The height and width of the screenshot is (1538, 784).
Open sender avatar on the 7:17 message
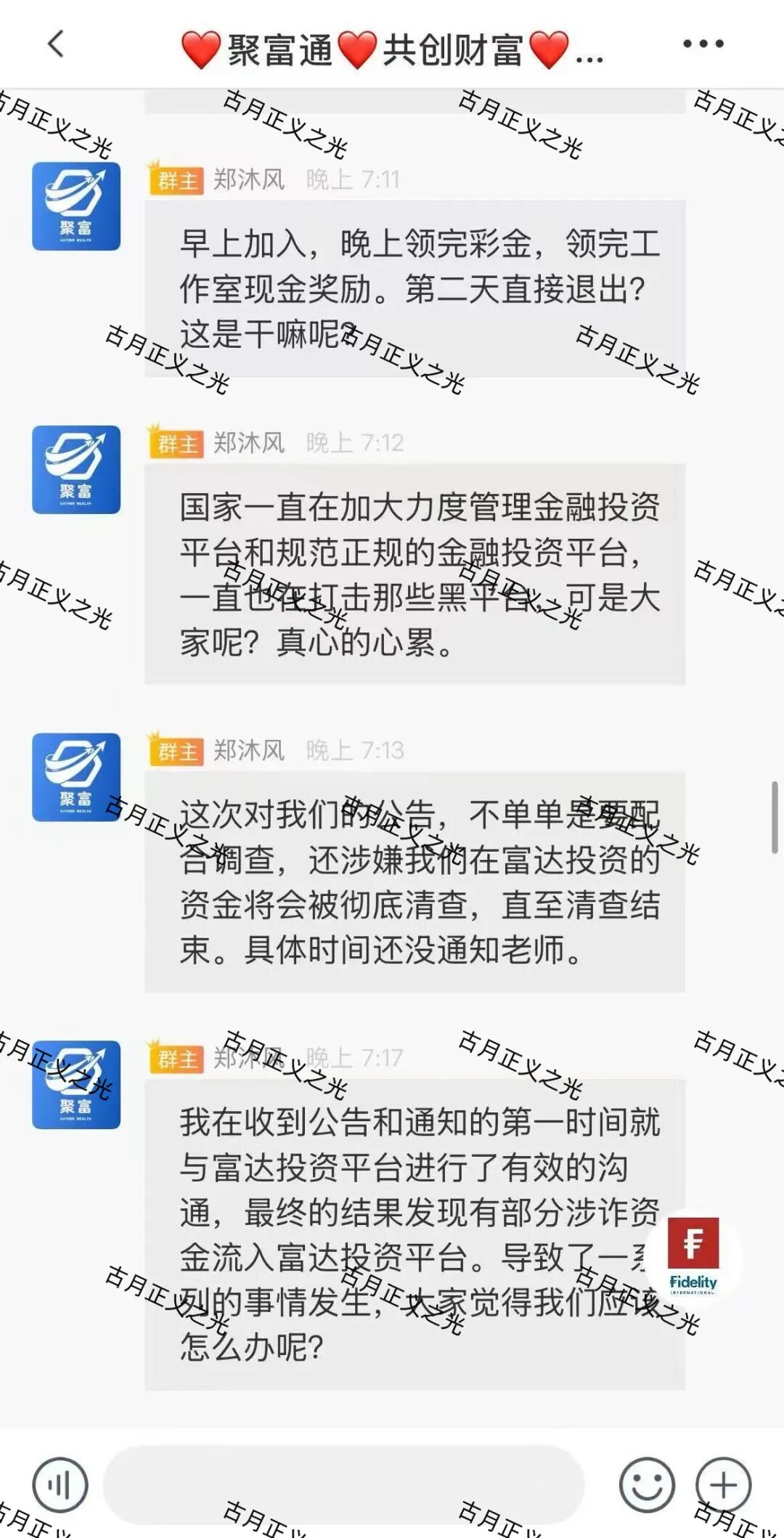tap(76, 1084)
